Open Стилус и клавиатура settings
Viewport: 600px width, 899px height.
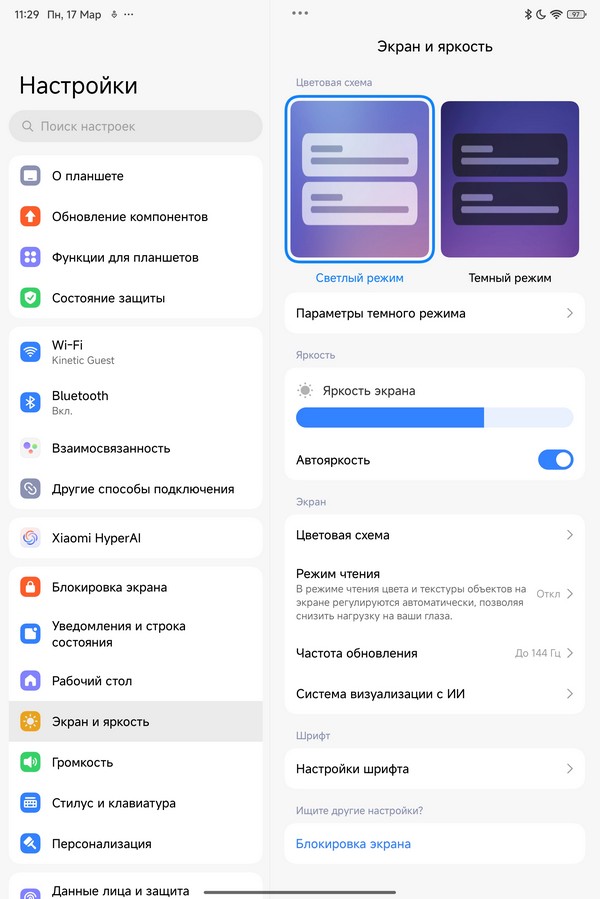(x=135, y=803)
